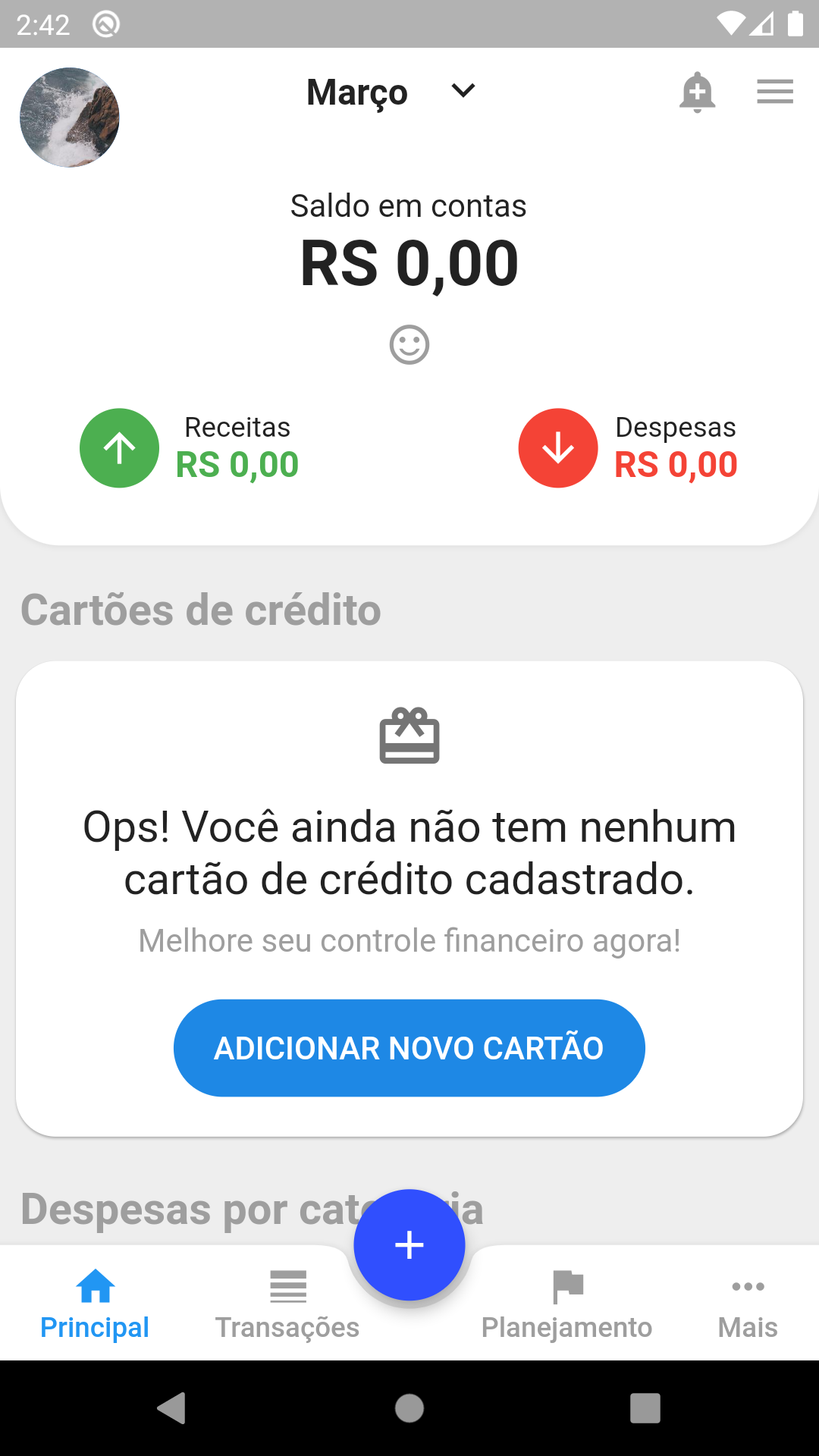View Receitas income details
The height and width of the screenshot is (1456, 819).
pos(190,448)
